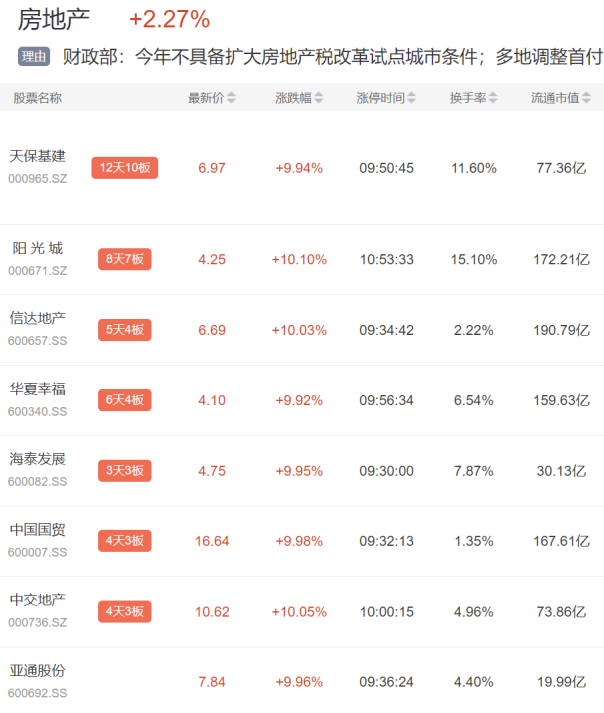Screen dimensions: 604x713
Task: View 信达地产 stock page
Action: (38, 319)
